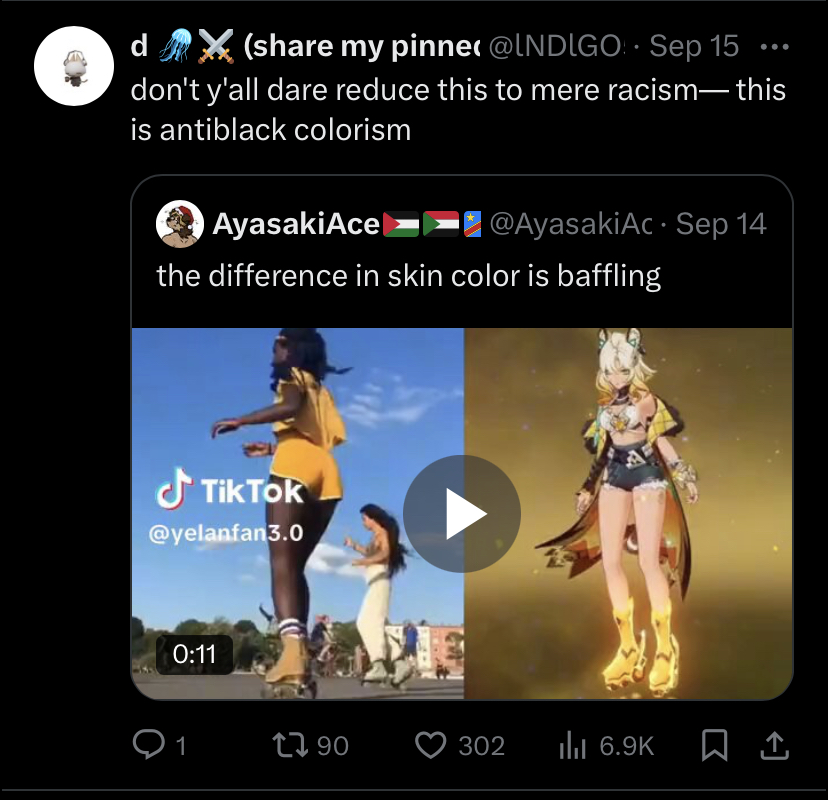The width and height of the screenshot is (828, 800).
Task: Open the poster's profile picture
Action: 70,67
